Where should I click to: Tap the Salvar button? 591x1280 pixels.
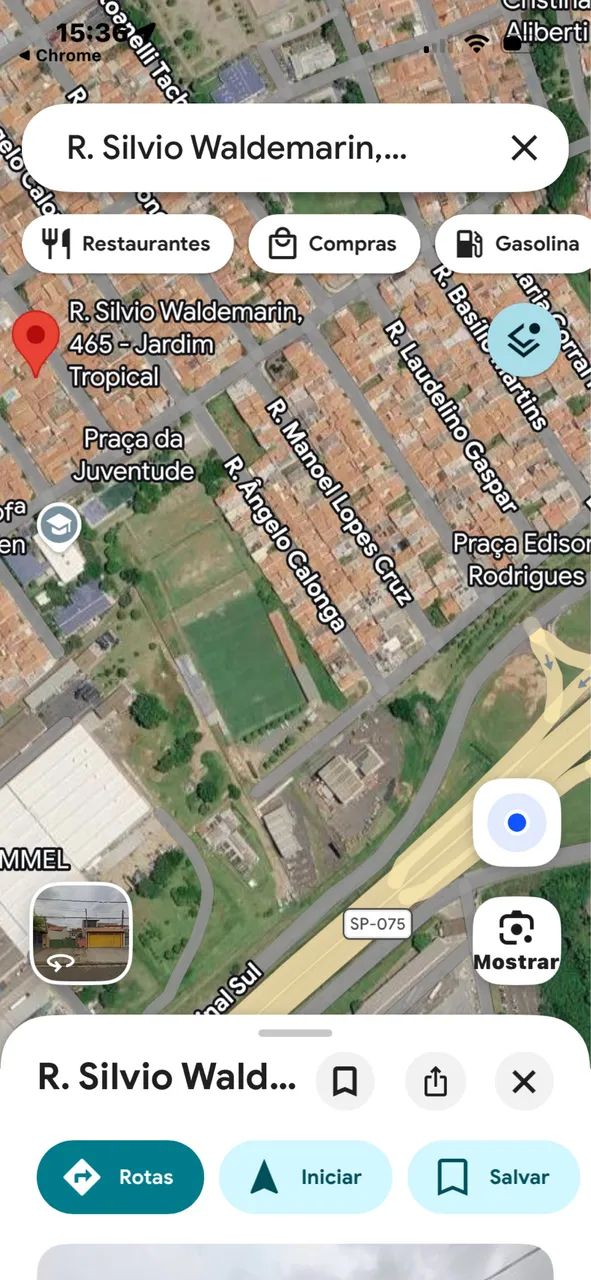[x=494, y=1177]
